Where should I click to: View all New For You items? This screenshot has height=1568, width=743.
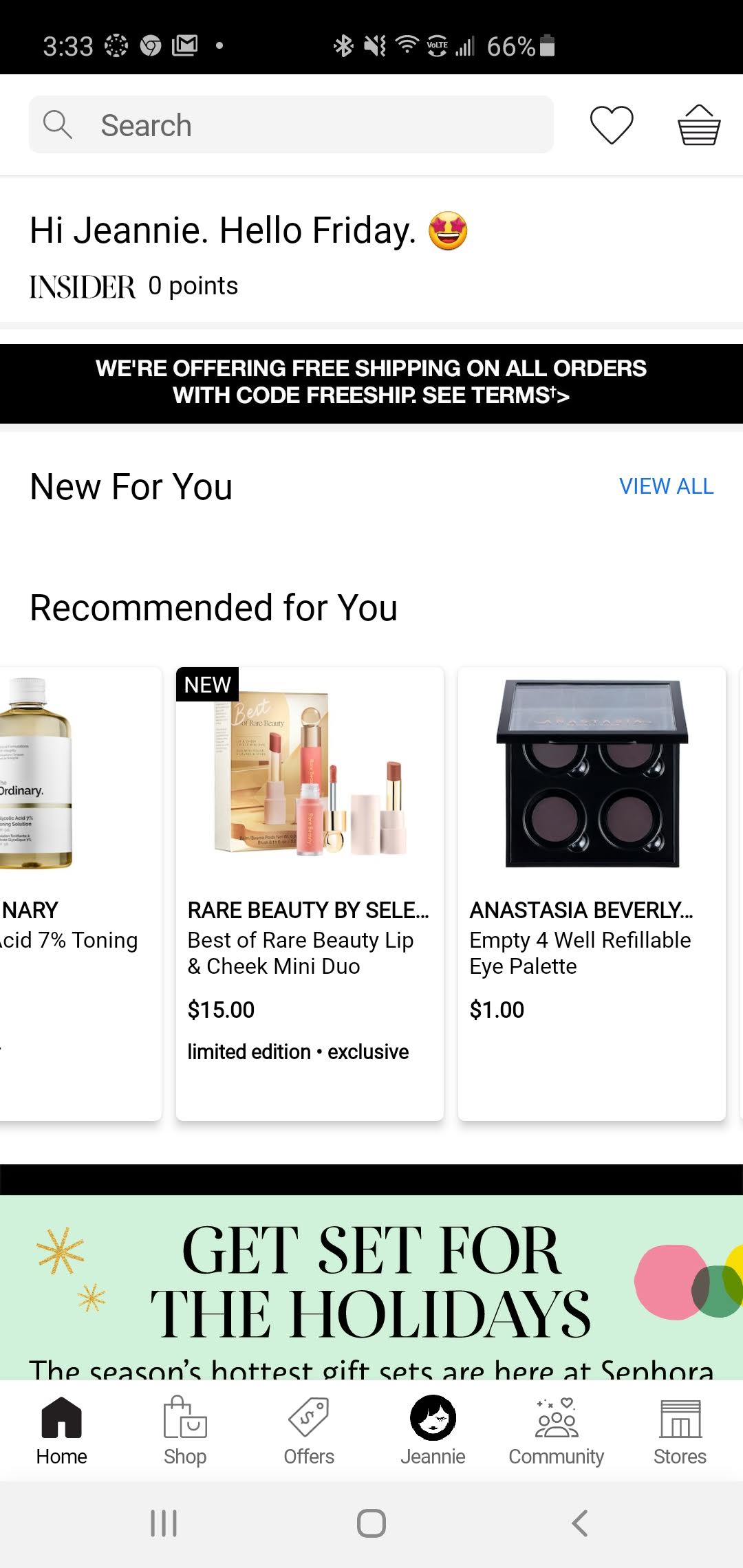pos(666,486)
